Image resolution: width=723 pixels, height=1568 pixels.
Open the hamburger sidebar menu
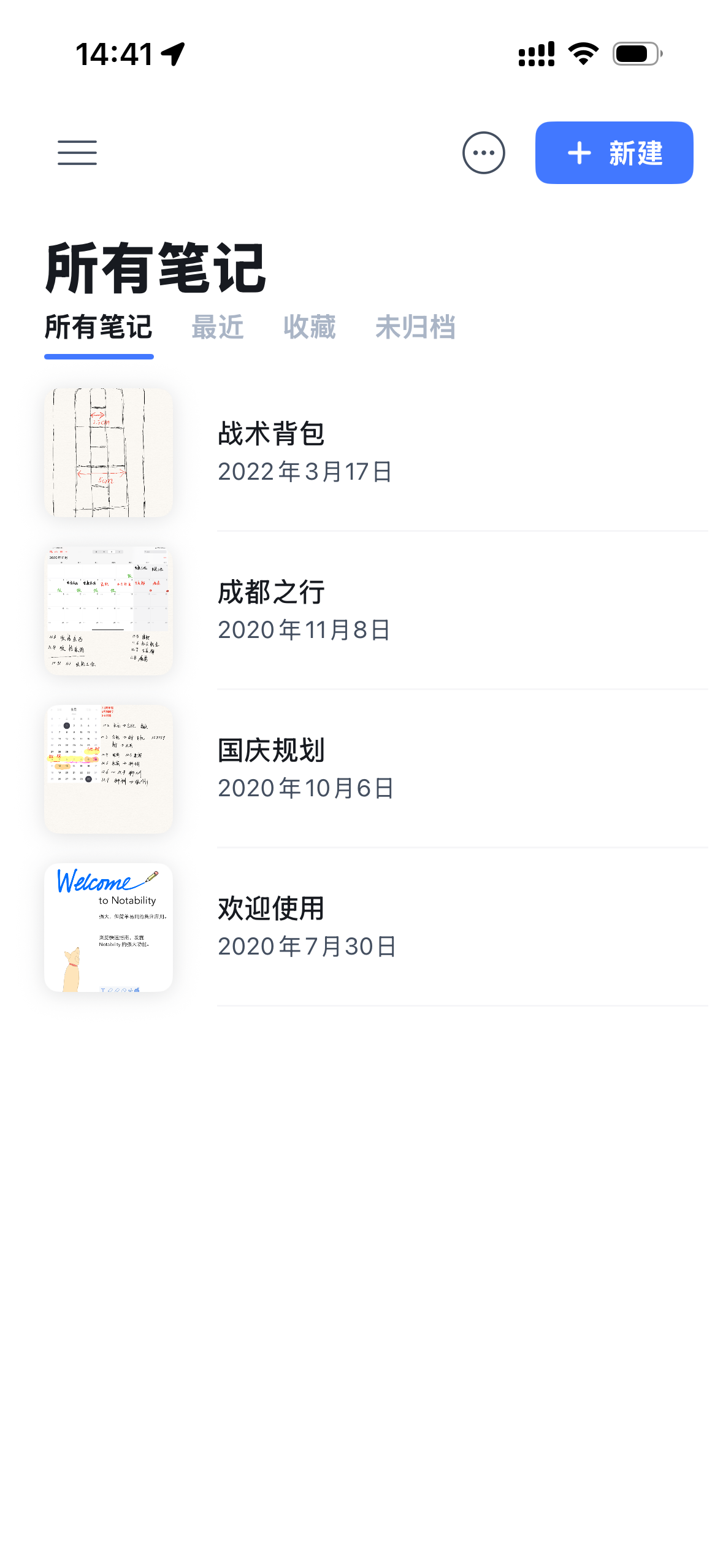click(x=77, y=153)
